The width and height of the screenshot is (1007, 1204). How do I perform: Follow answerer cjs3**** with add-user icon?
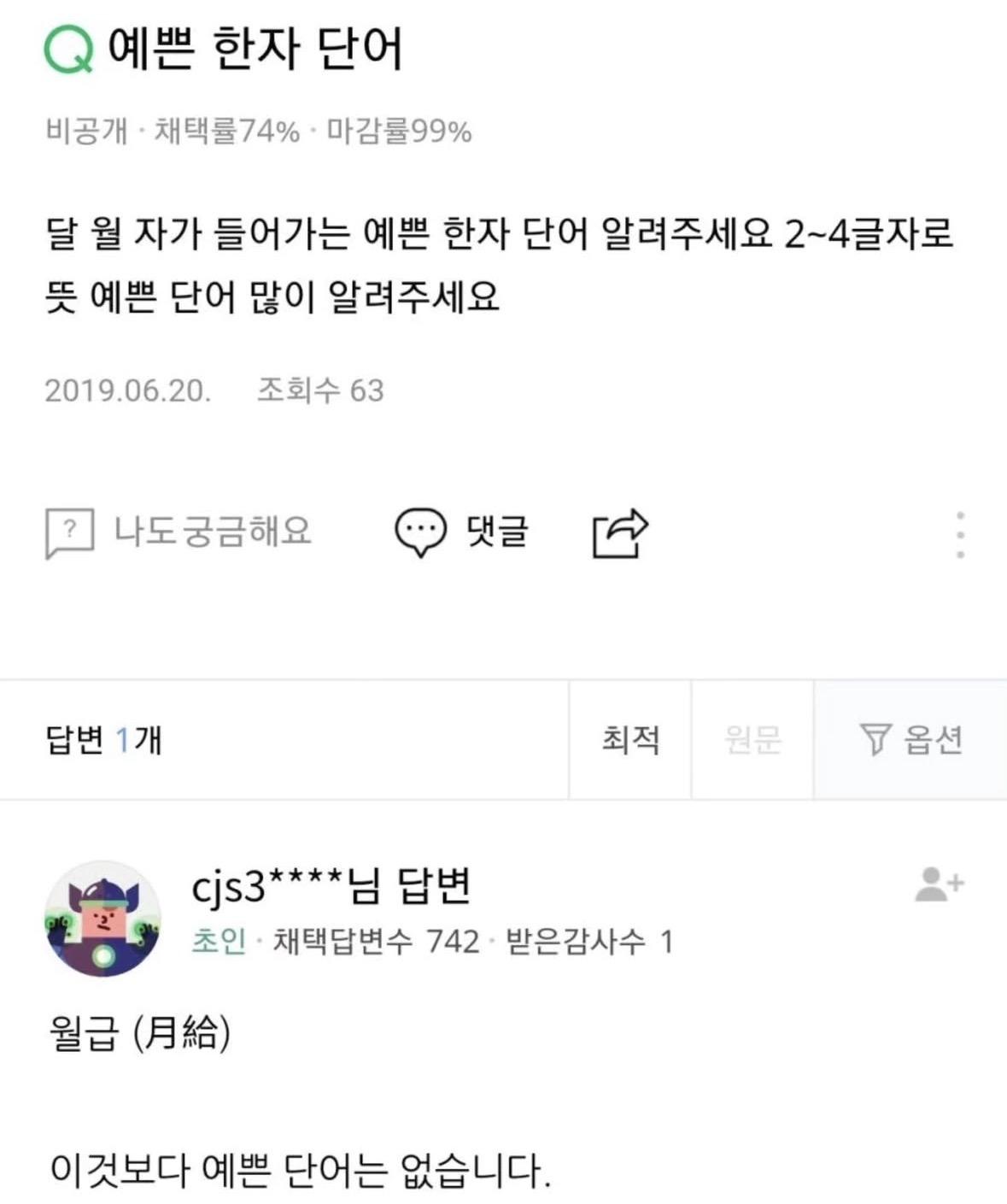(939, 885)
